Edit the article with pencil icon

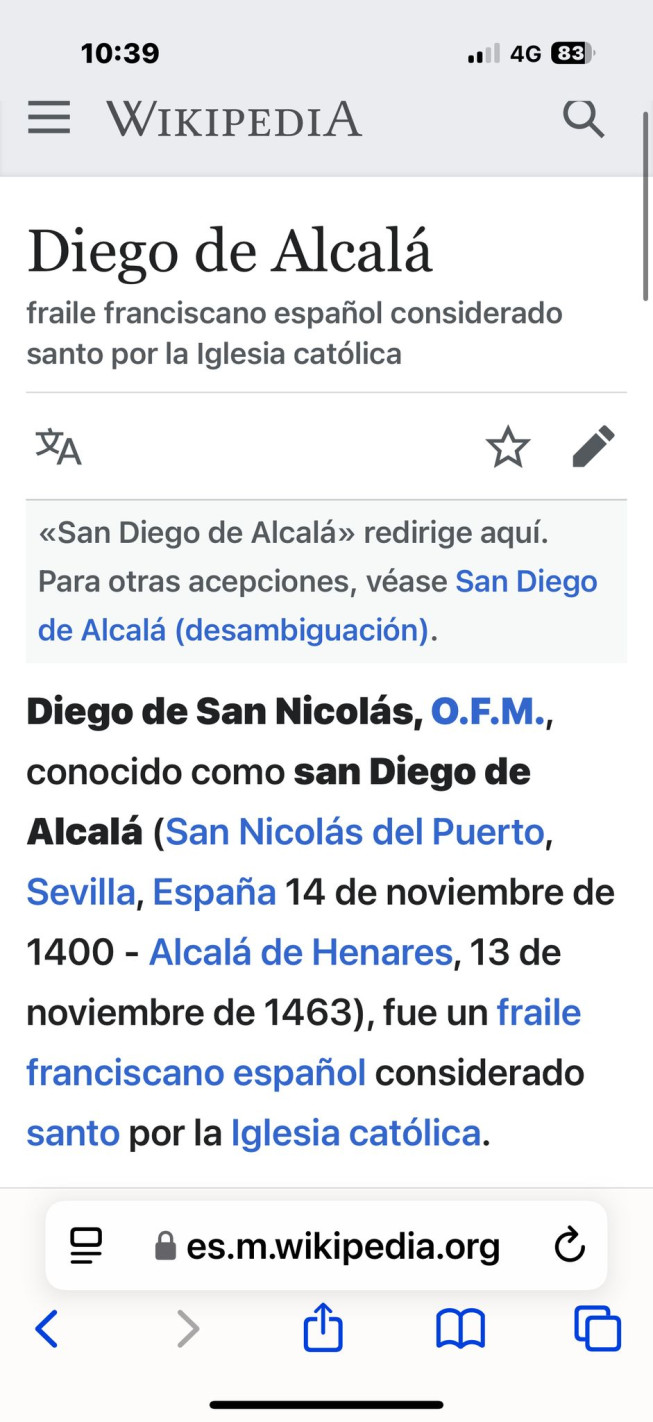click(x=593, y=447)
